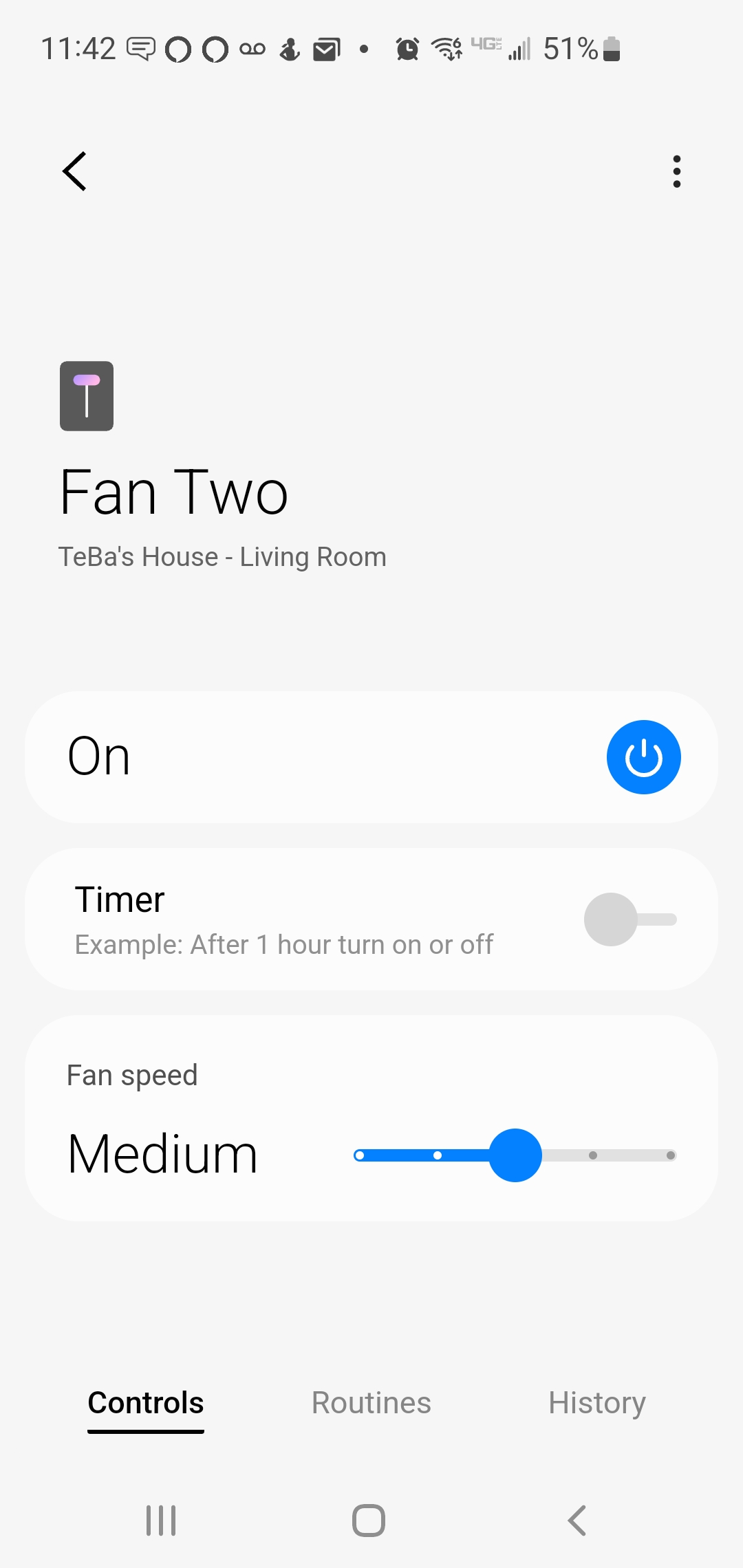Open the three-dot overflow menu
743x1568 pixels.
coord(677,171)
